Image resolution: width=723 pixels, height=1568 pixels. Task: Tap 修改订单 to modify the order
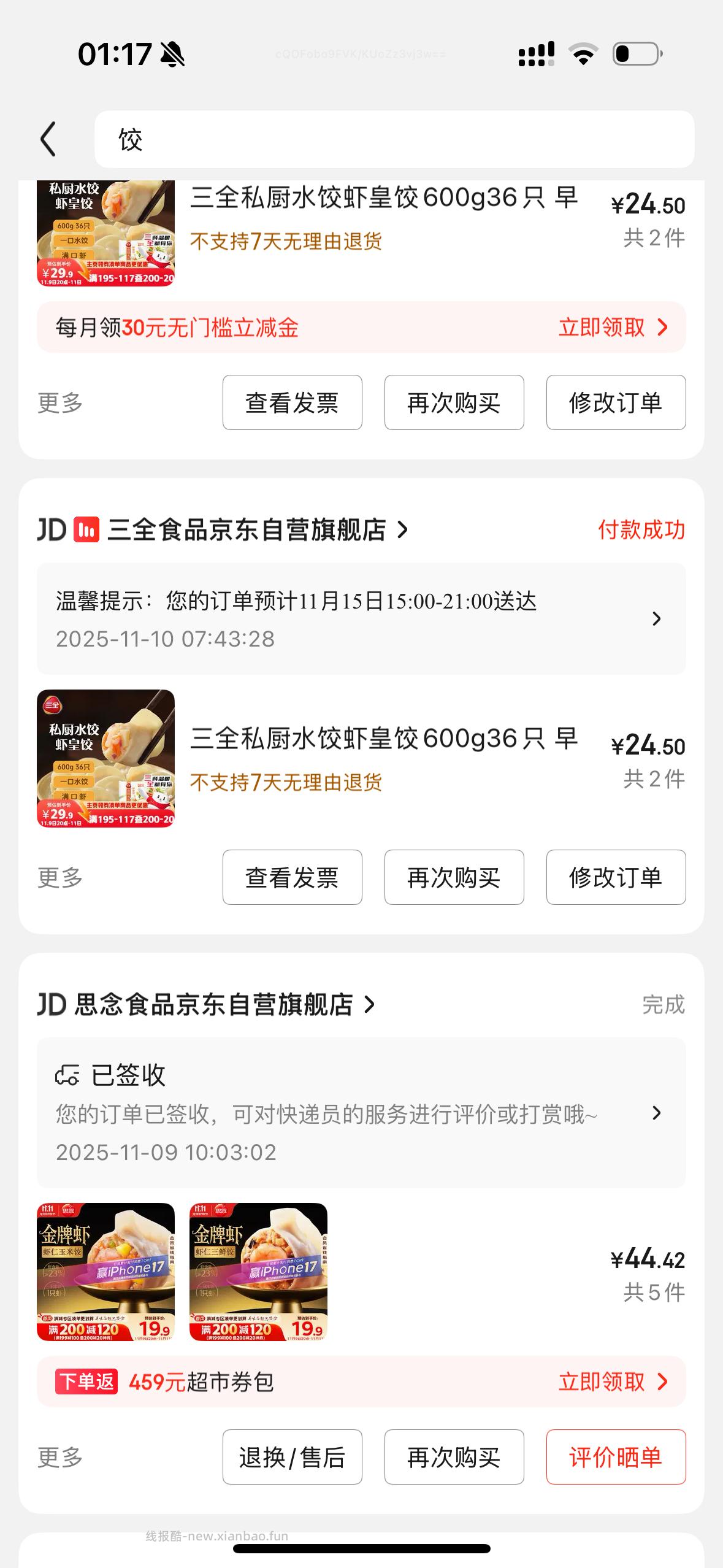tap(616, 877)
